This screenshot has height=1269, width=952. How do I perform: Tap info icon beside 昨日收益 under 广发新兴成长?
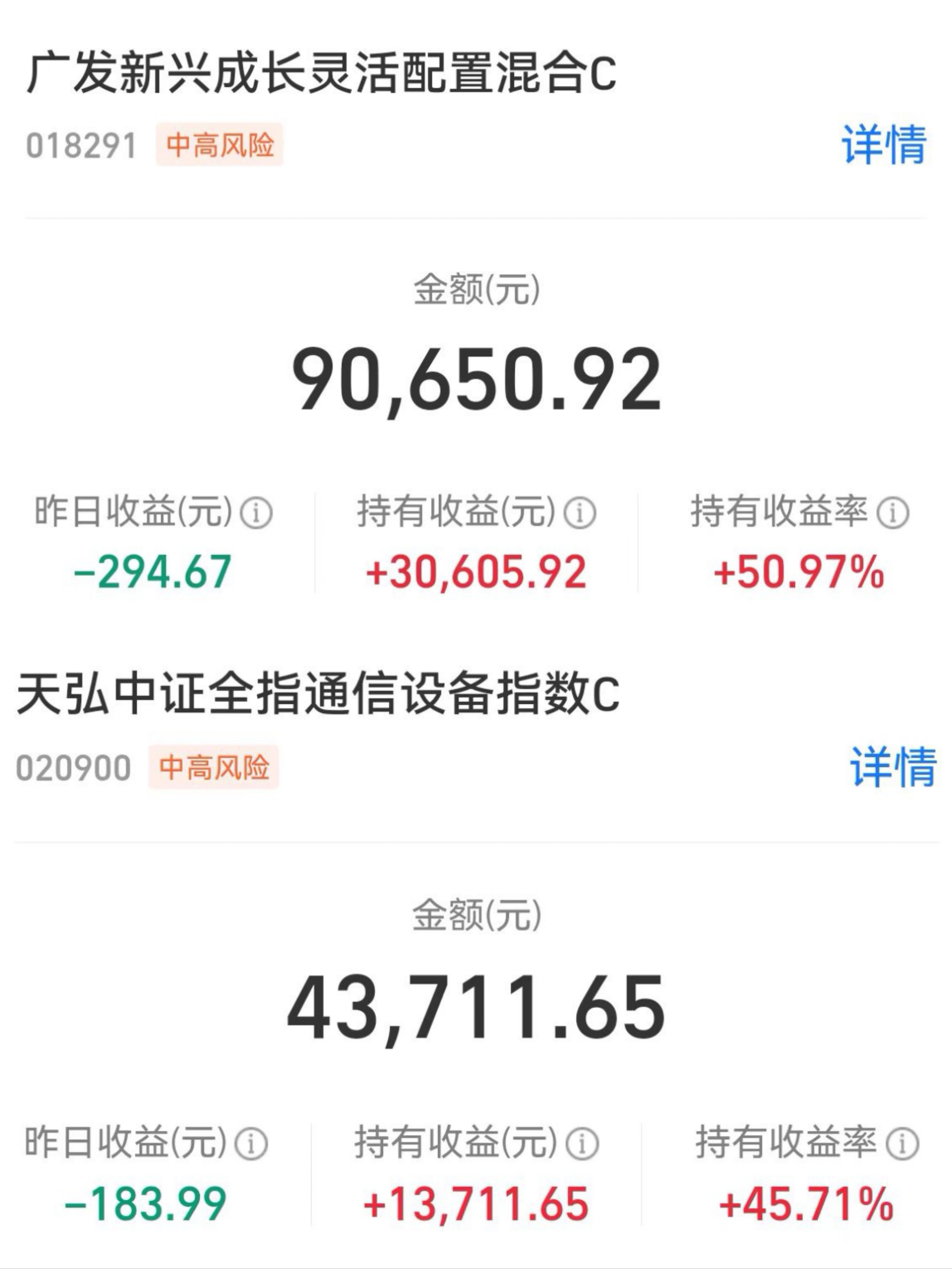[x=256, y=512]
